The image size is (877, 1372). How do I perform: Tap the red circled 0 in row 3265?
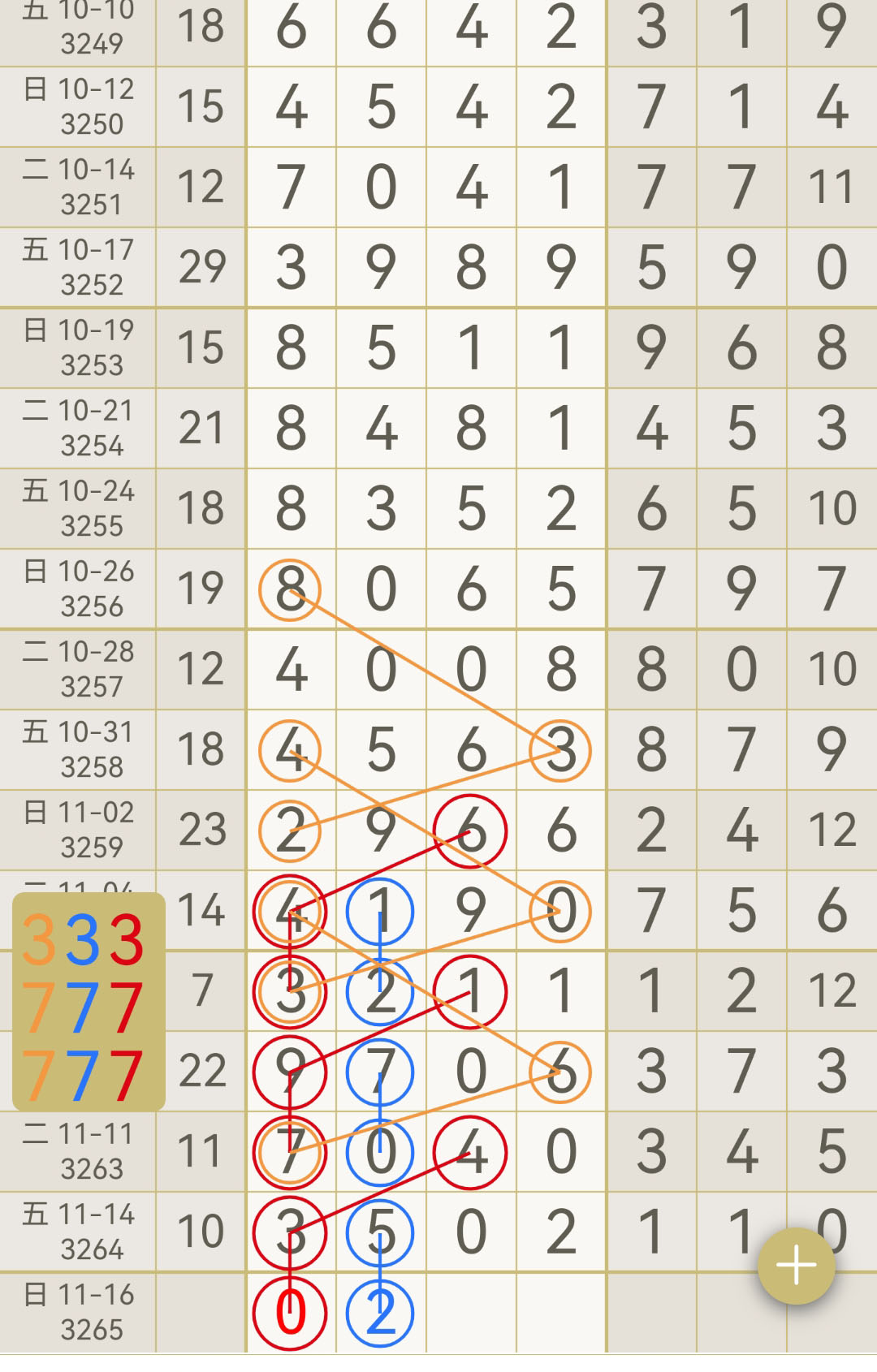click(290, 1313)
